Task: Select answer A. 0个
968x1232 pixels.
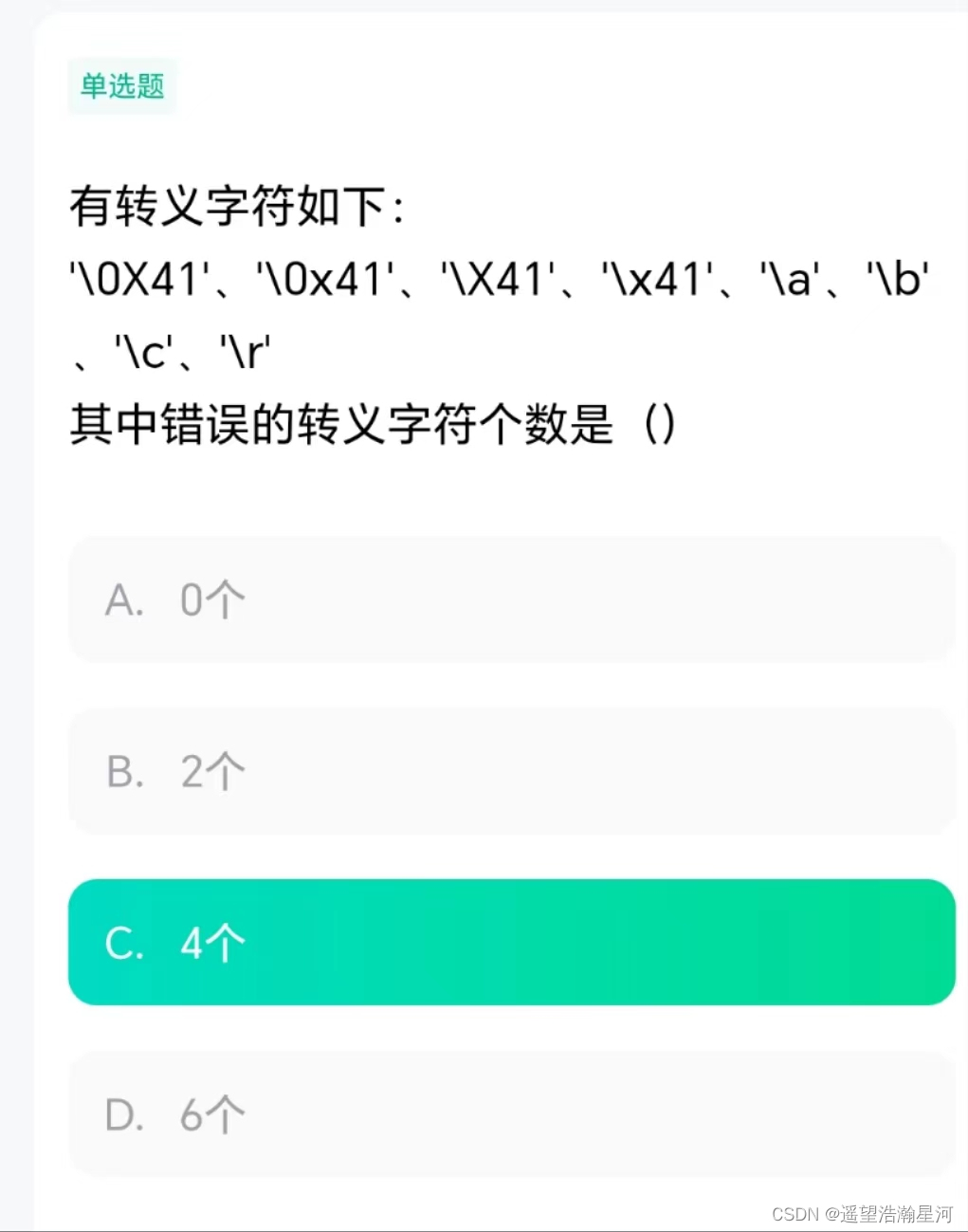Action: [x=512, y=599]
